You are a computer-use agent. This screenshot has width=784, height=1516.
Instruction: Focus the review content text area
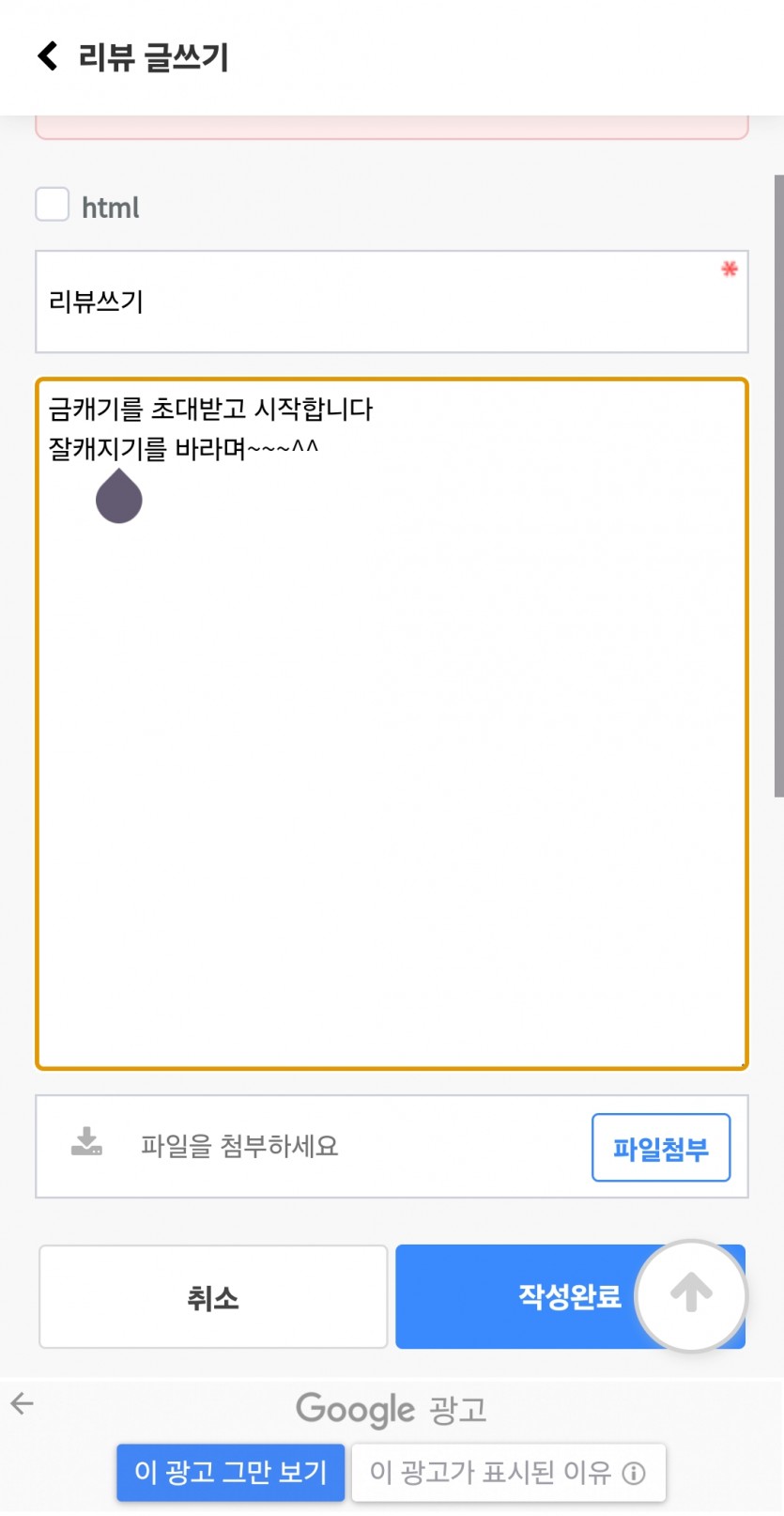click(392, 723)
